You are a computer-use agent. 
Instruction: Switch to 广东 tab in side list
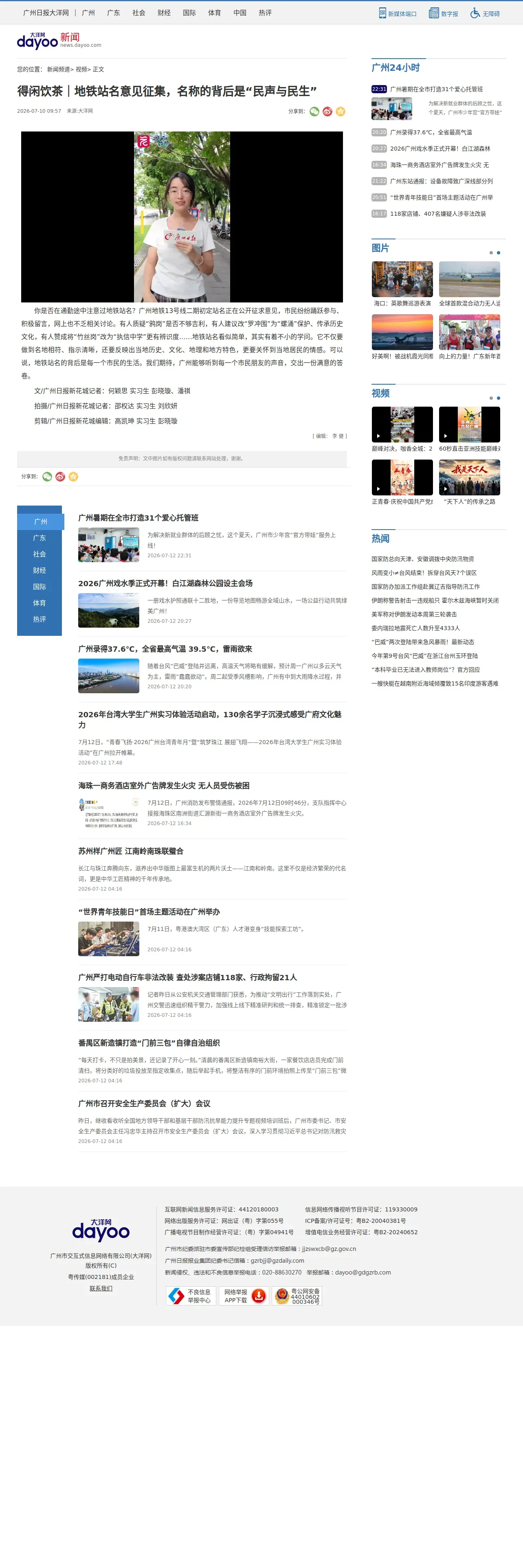click(x=40, y=538)
